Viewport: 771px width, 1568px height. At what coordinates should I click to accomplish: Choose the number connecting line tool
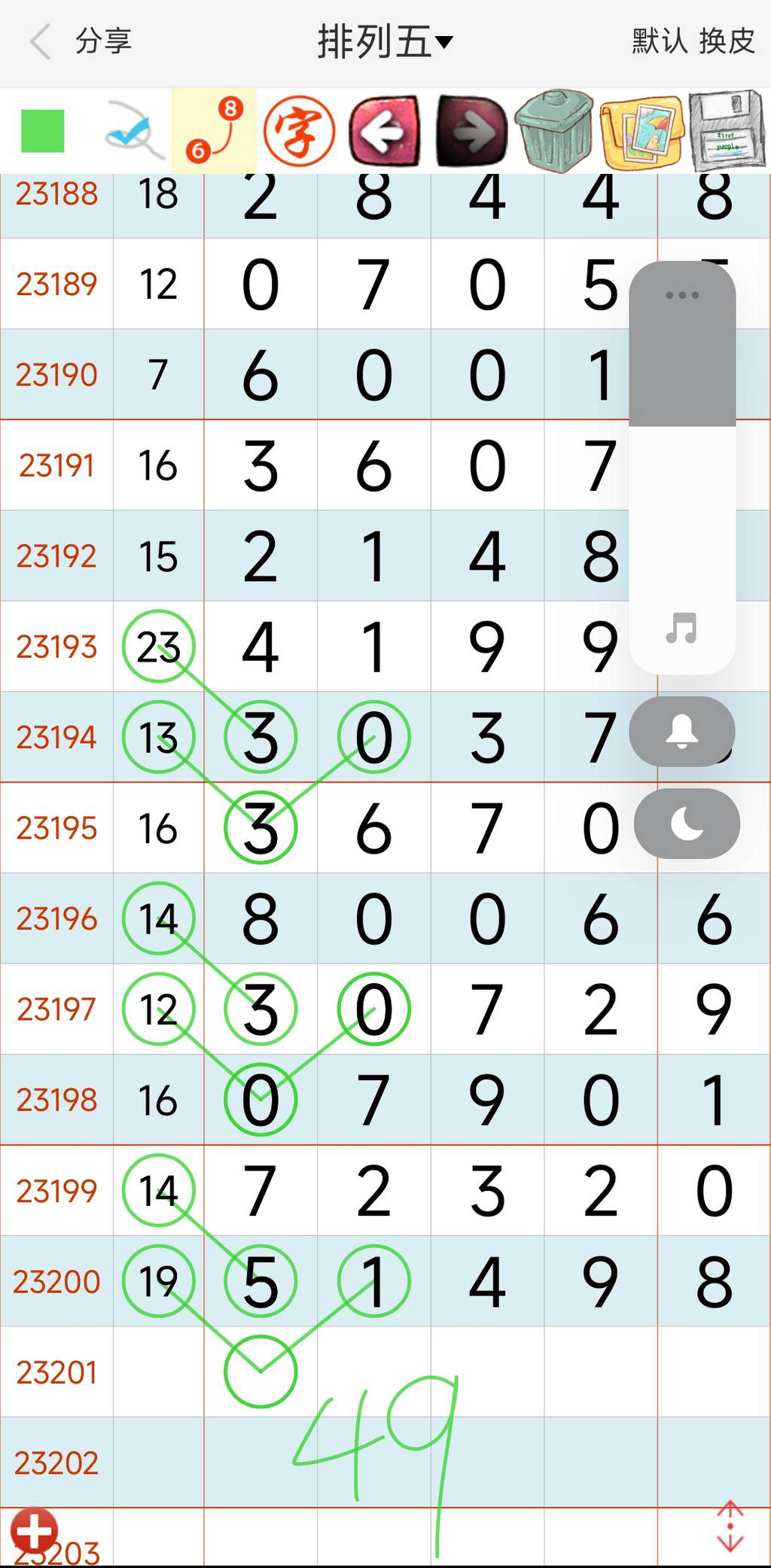[x=215, y=131]
